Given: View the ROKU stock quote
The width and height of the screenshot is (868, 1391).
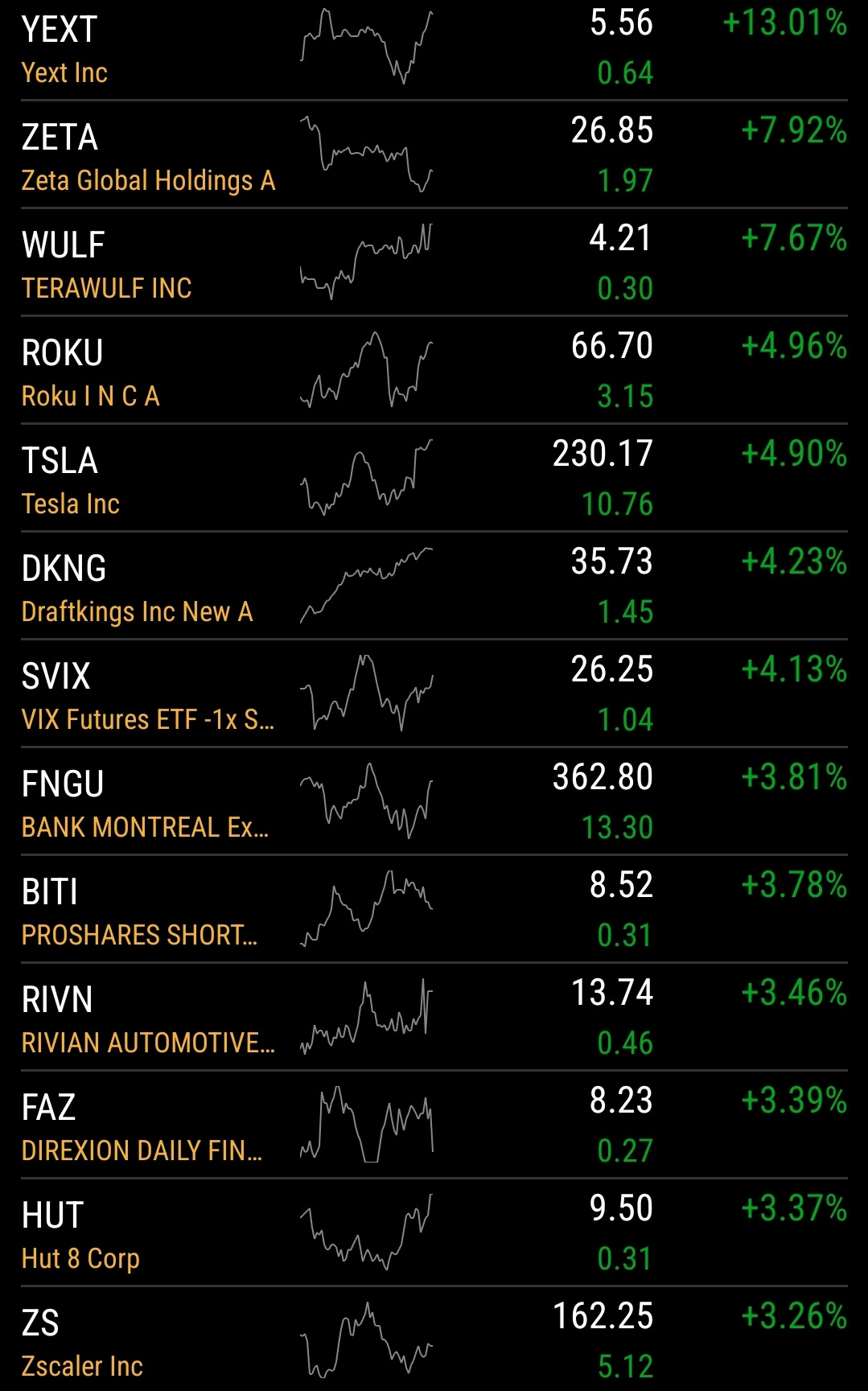Looking at the screenshot, I should [434, 370].
